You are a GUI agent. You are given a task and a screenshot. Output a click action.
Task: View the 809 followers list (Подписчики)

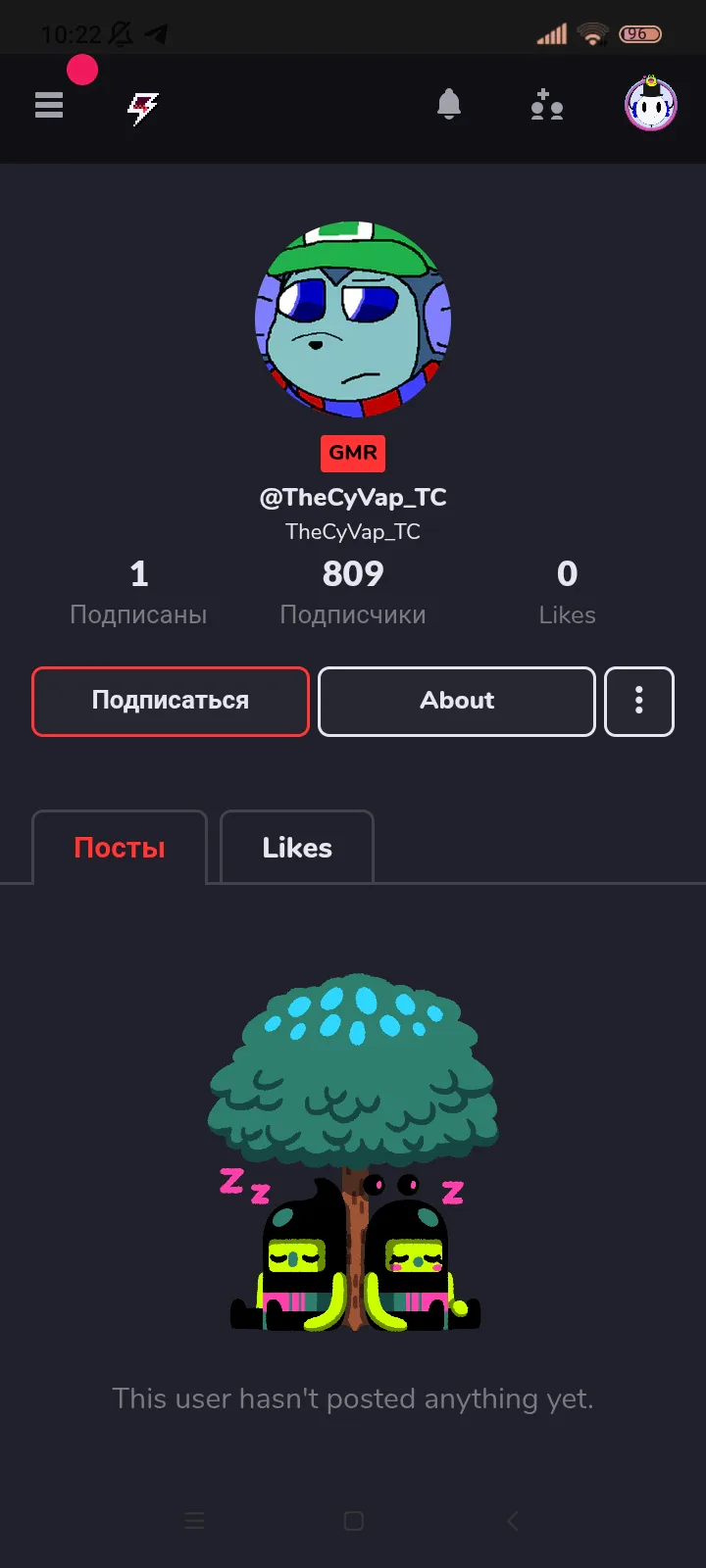point(353,592)
